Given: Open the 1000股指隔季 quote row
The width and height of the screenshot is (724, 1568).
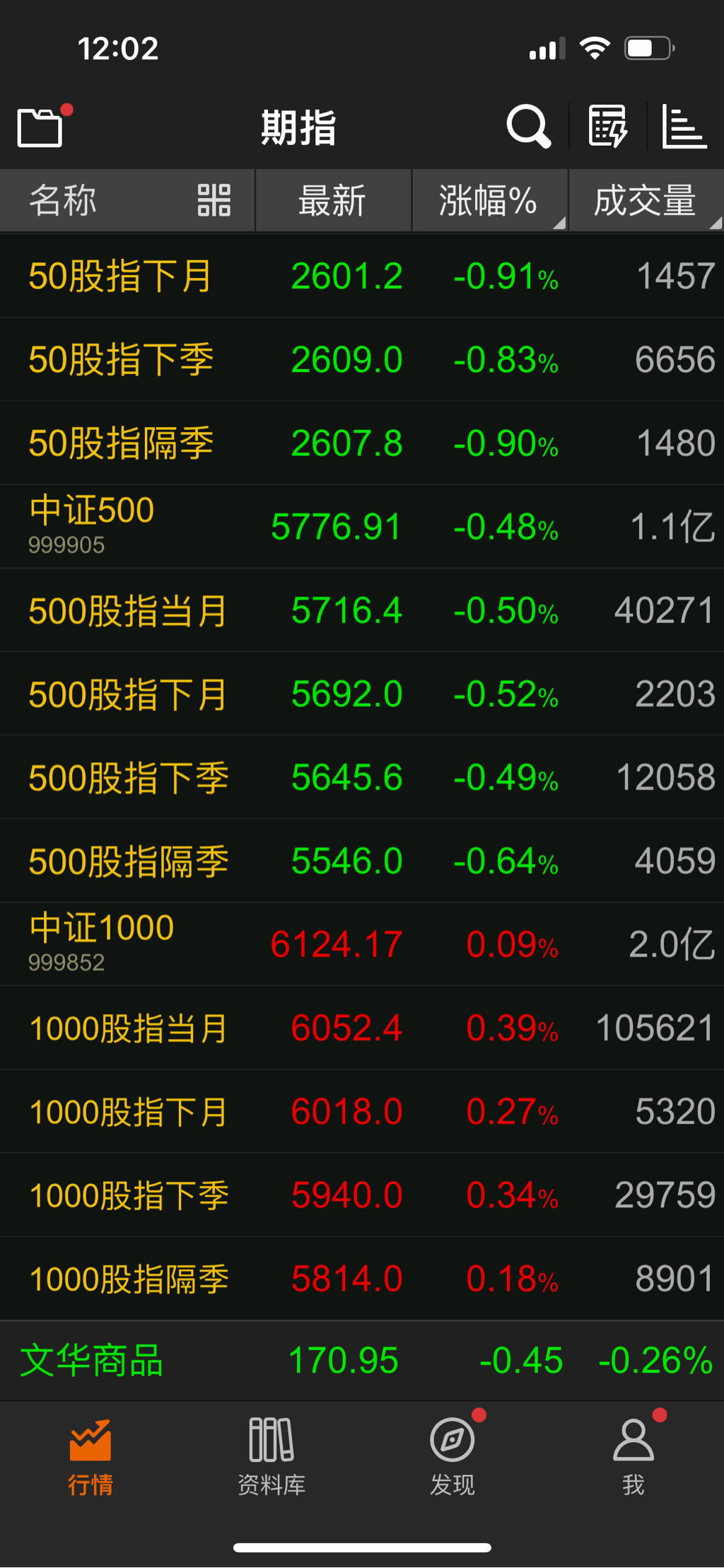Looking at the screenshot, I should click(362, 1279).
